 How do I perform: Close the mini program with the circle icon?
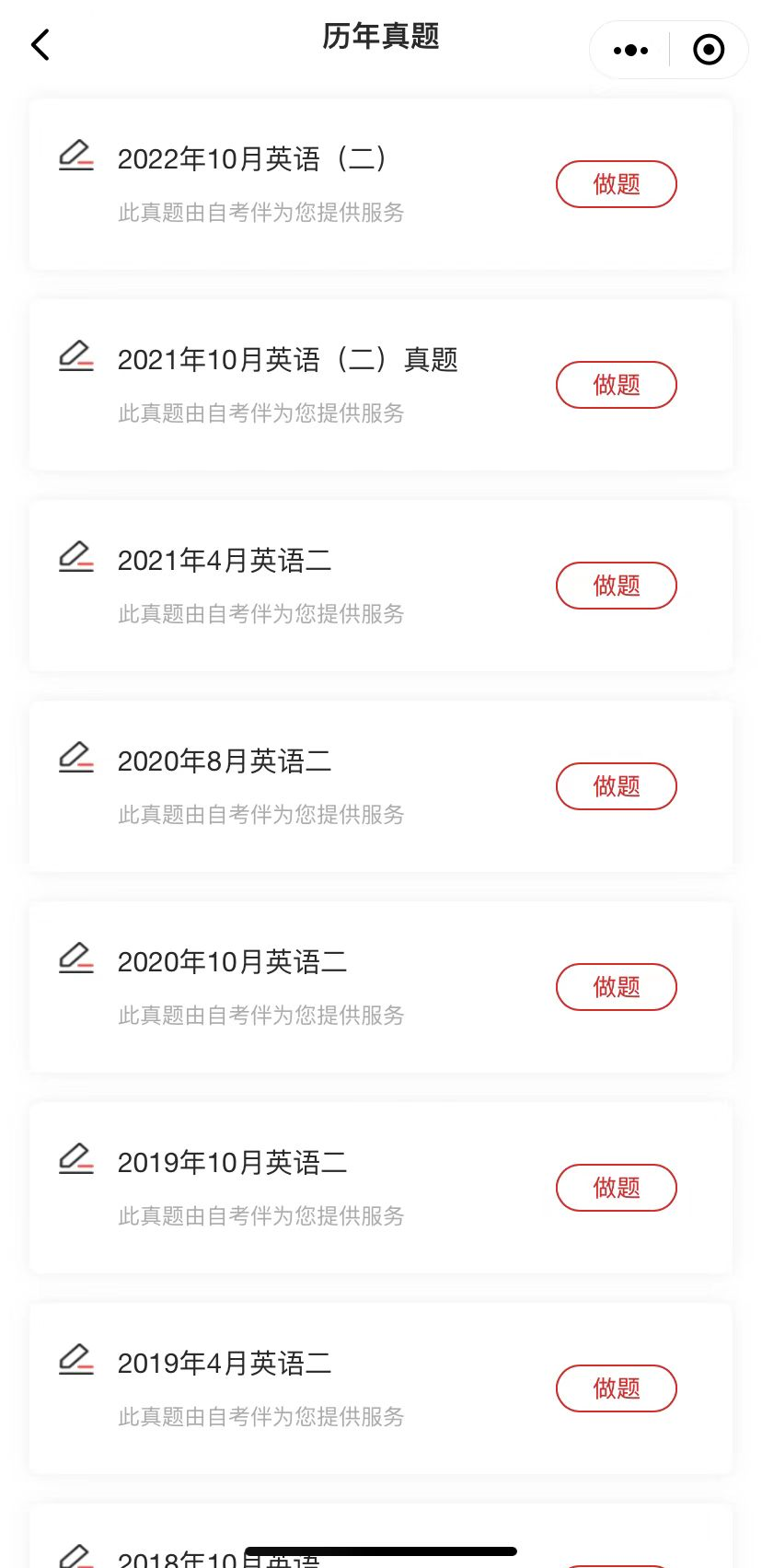click(x=709, y=50)
